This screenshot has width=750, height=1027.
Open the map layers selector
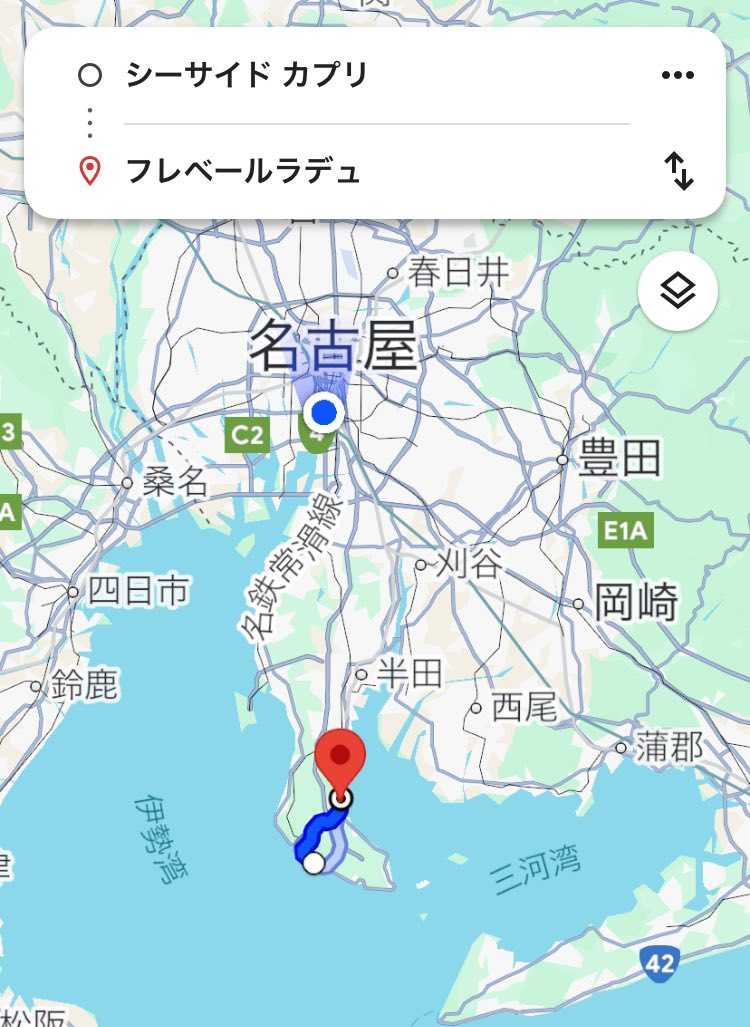pyautogui.click(x=677, y=291)
